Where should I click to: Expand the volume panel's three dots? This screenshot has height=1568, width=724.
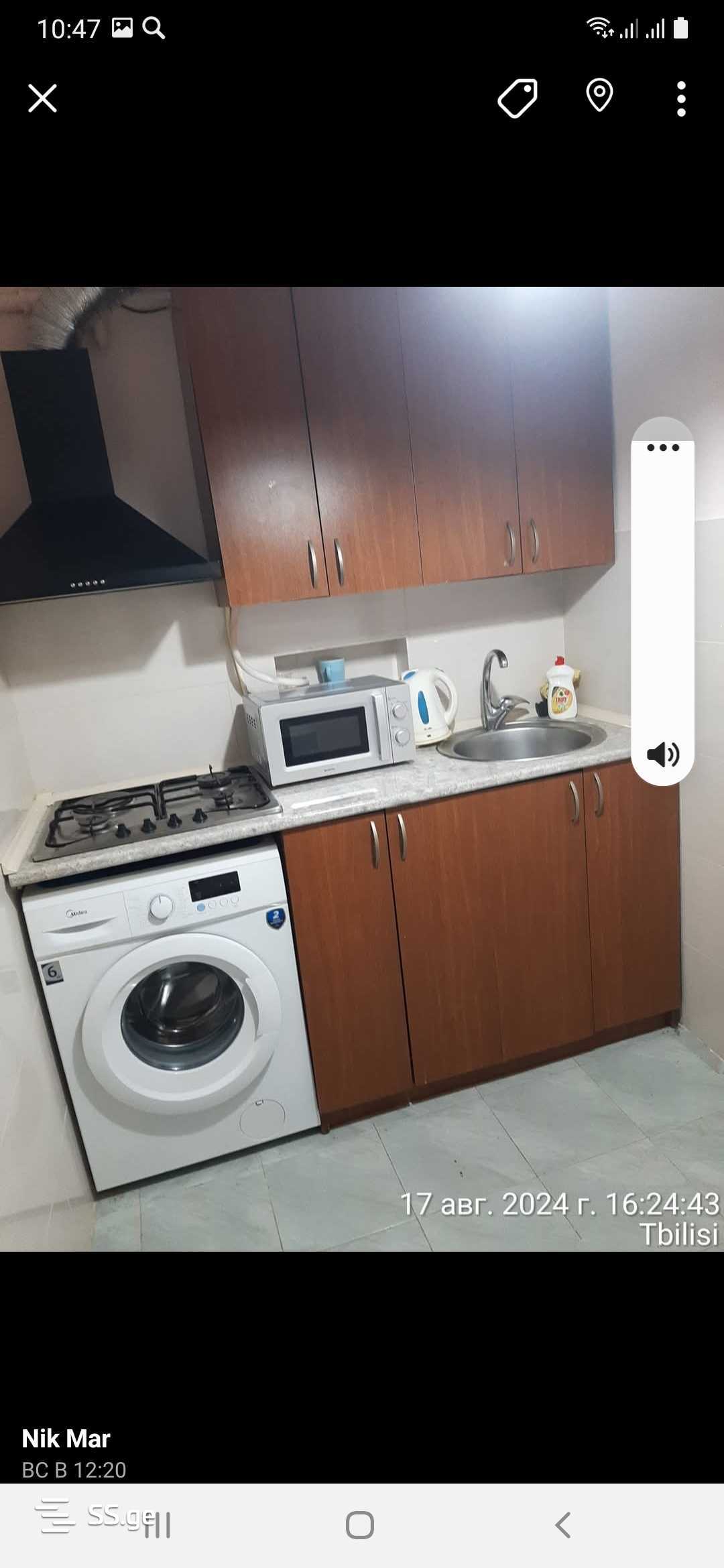coord(663,448)
